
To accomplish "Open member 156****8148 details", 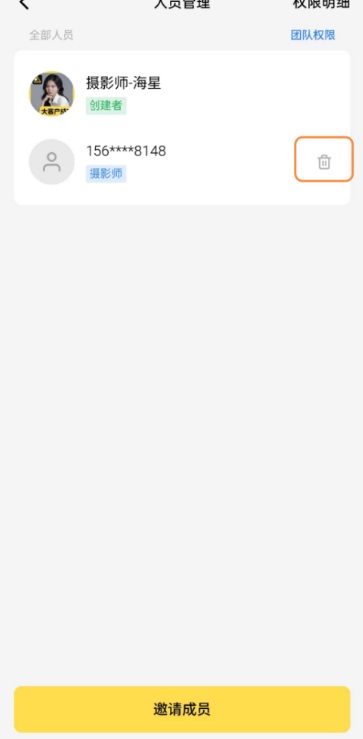I will click(x=156, y=162).
